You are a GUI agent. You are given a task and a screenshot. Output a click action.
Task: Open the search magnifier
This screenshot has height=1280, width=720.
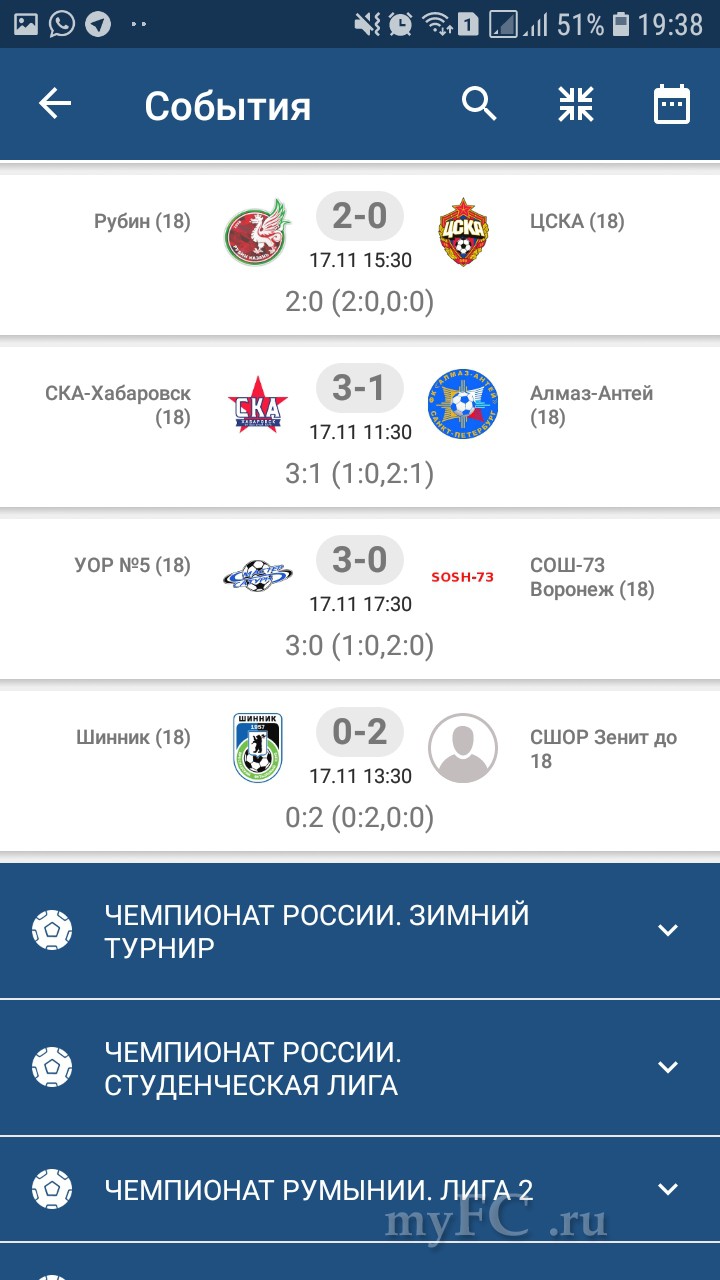tap(479, 104)
